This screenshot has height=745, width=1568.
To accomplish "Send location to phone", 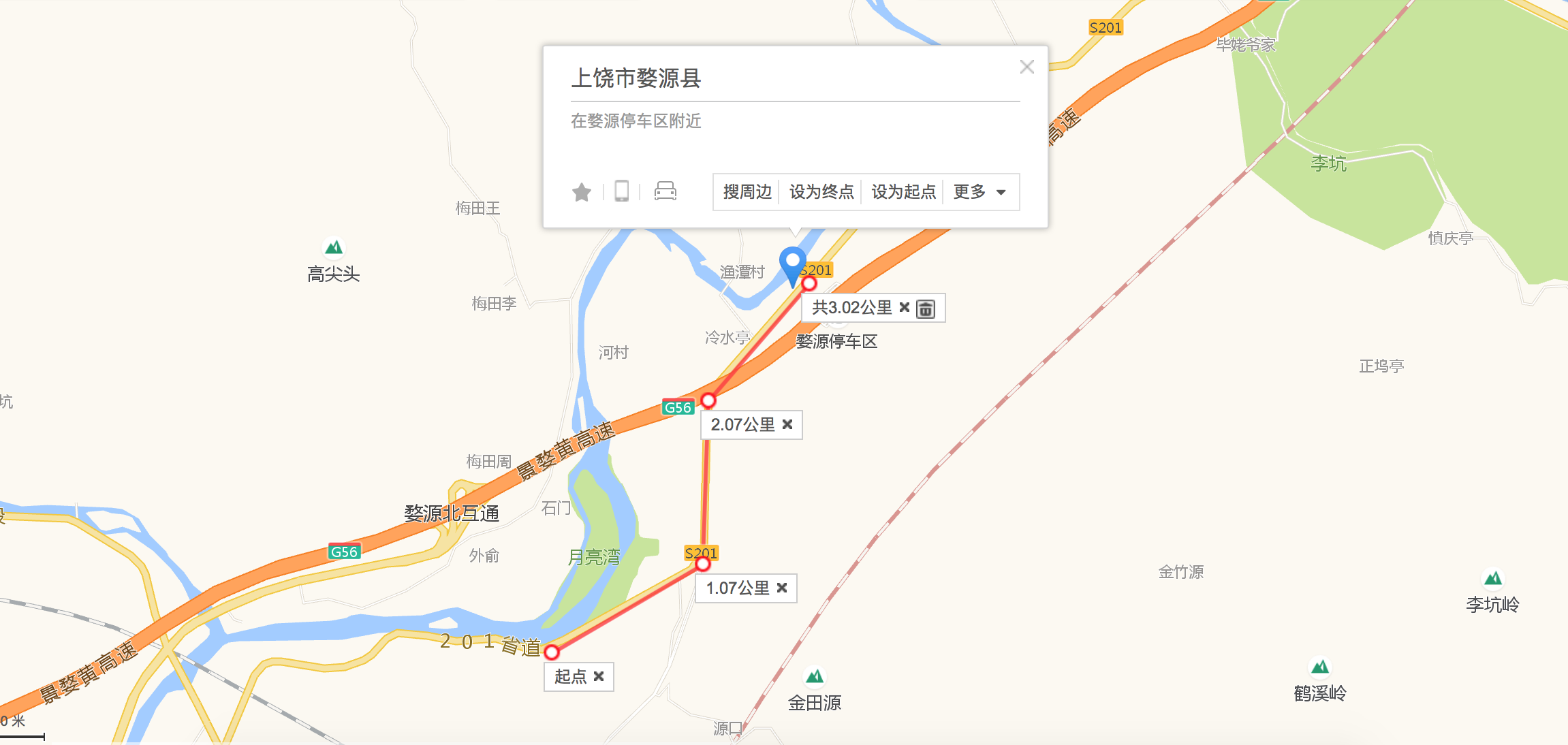I will pos(621,191).
